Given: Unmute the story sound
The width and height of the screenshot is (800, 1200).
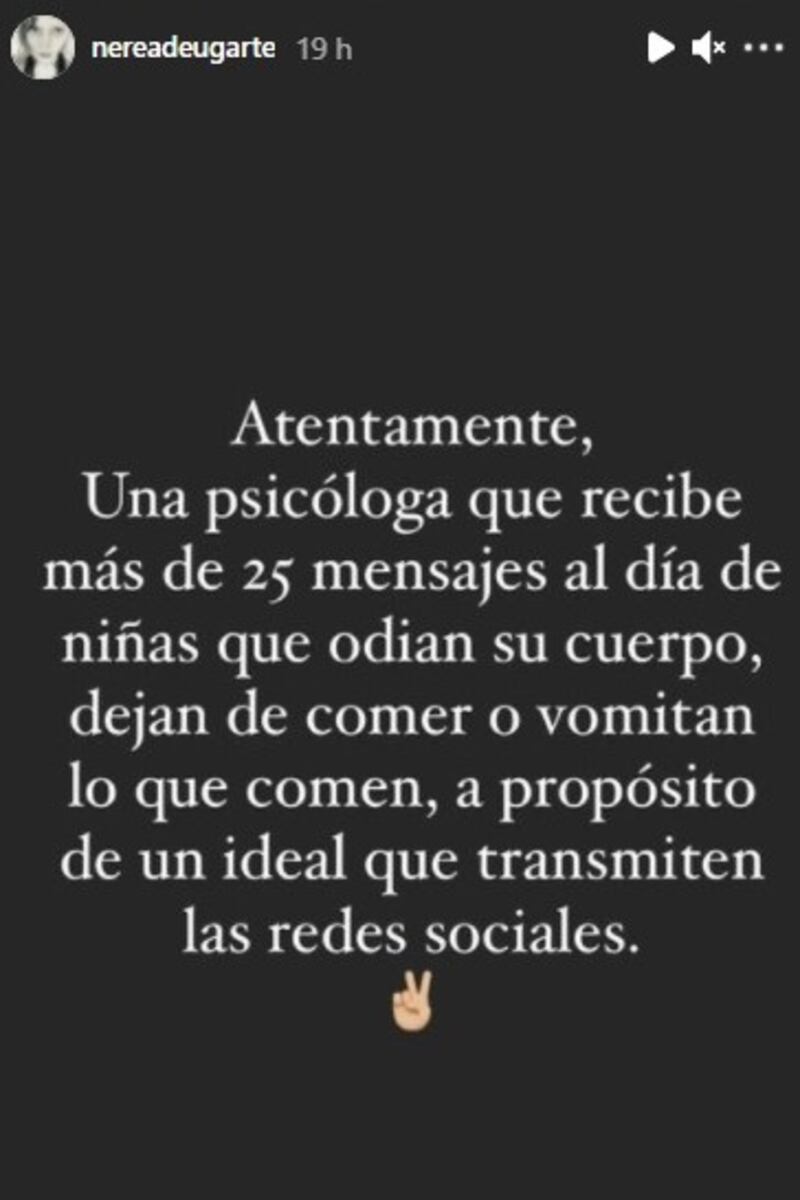Looking at the screenshot, I should tap(709, 47).
